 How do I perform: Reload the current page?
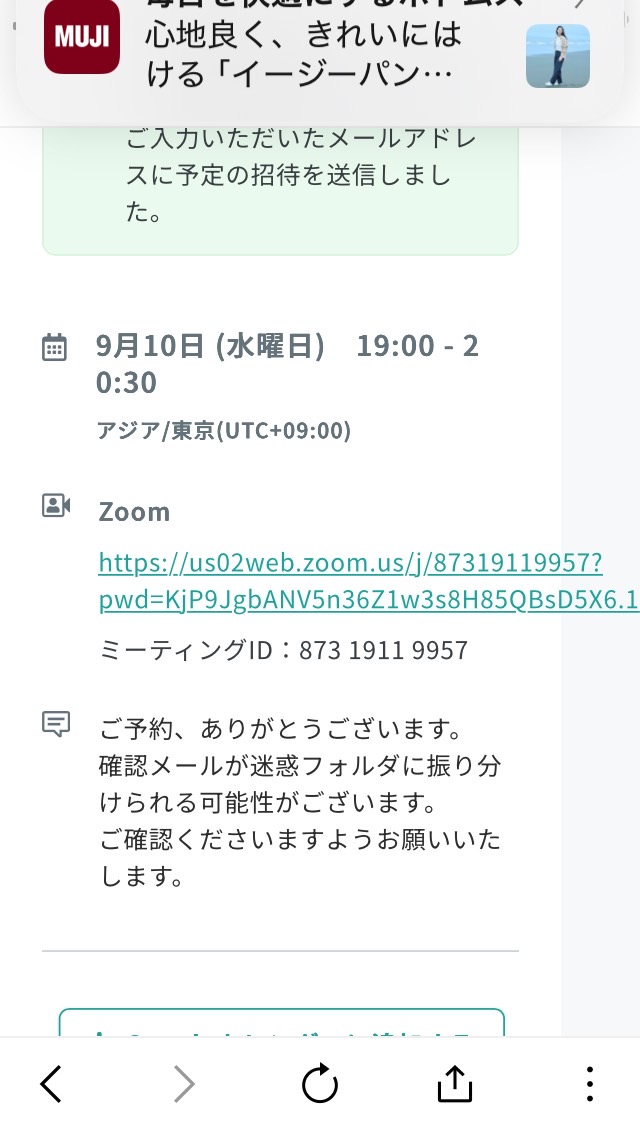pos(320,1084)
